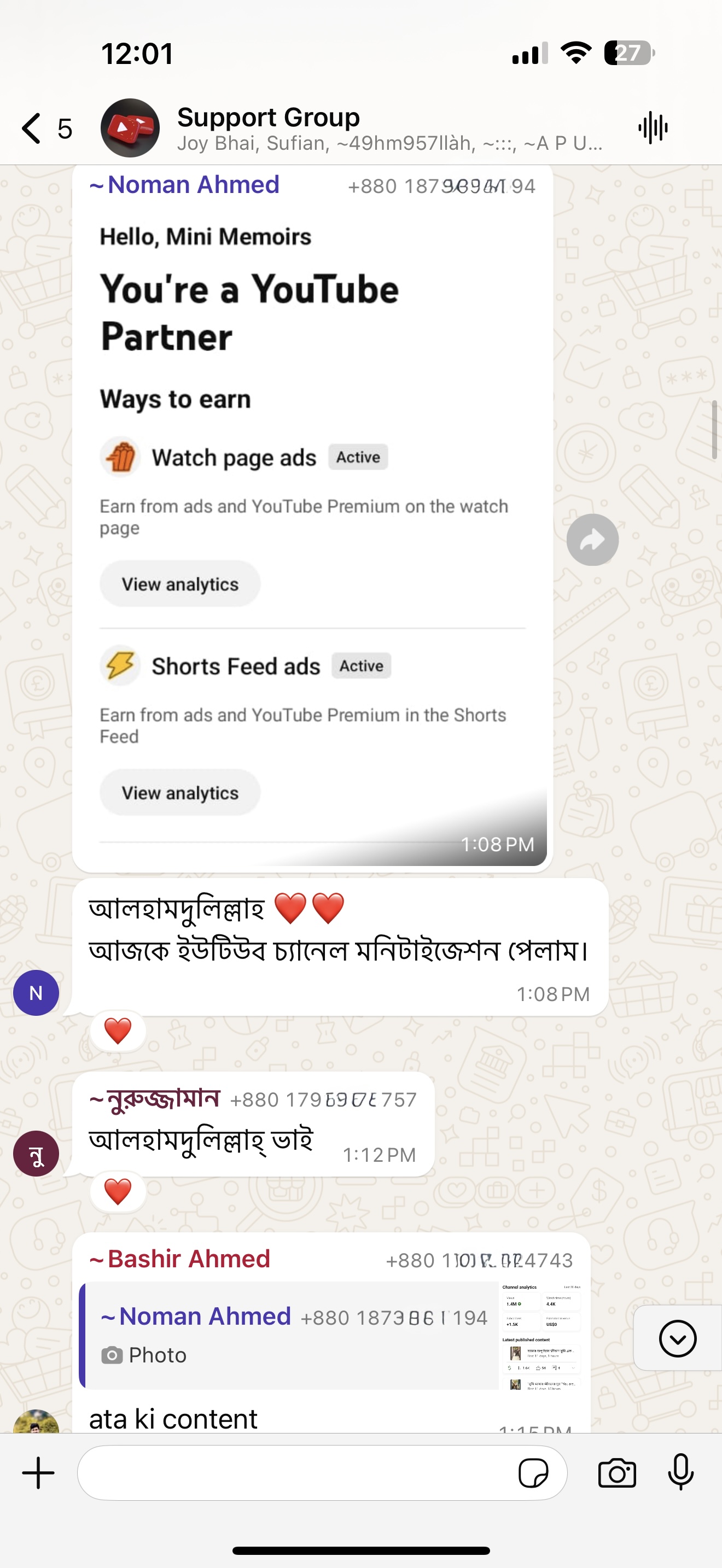This screenshot has width=722, height=1568.
Task: Open নুরুজ্জামান's profile avatar
Action: tap(36, 1154)
